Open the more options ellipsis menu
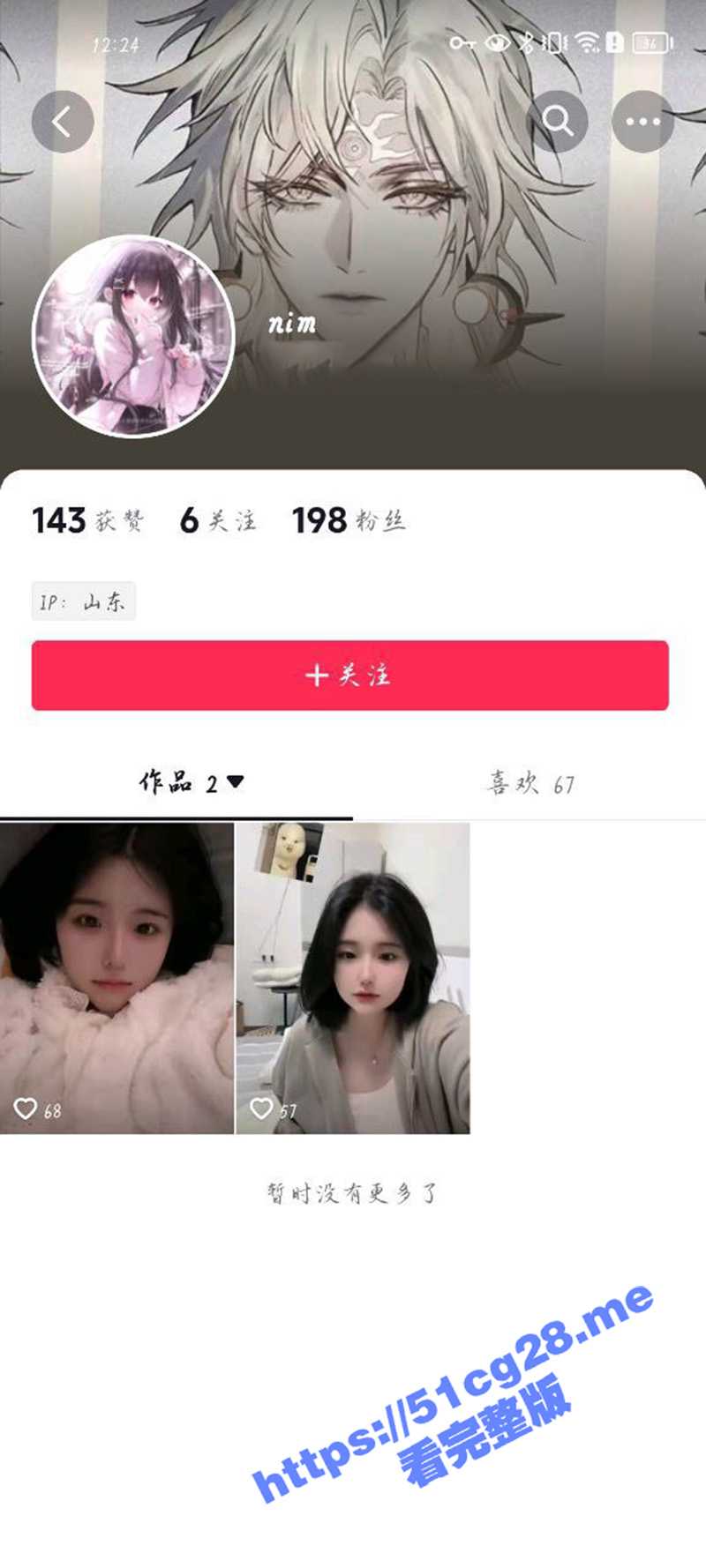This screenshot has height=1568, width=706. coord(643,122)
